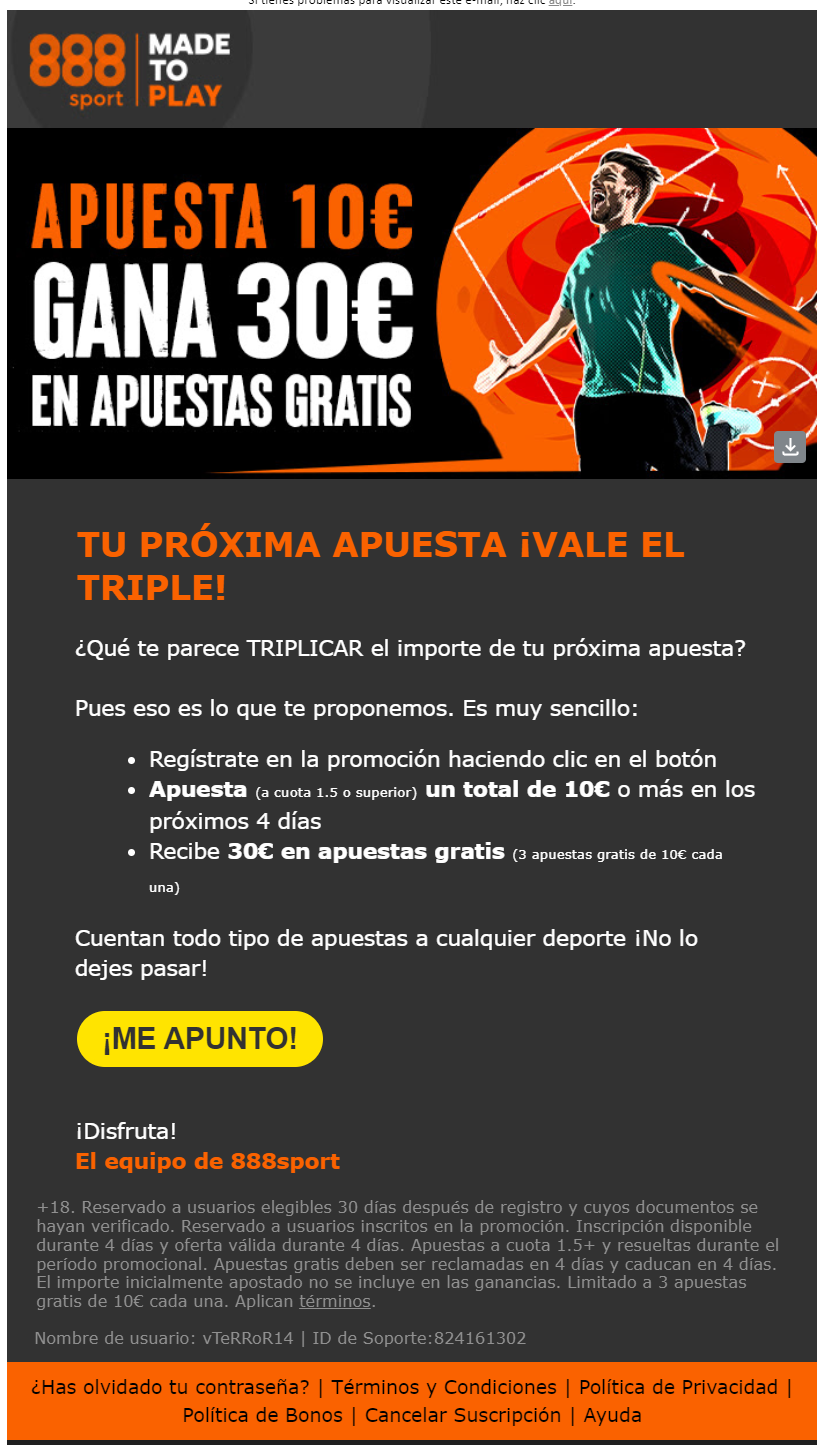Tap the ¡ME APUNTO! button
The image size is (832, 1445).
(200, 1039)
